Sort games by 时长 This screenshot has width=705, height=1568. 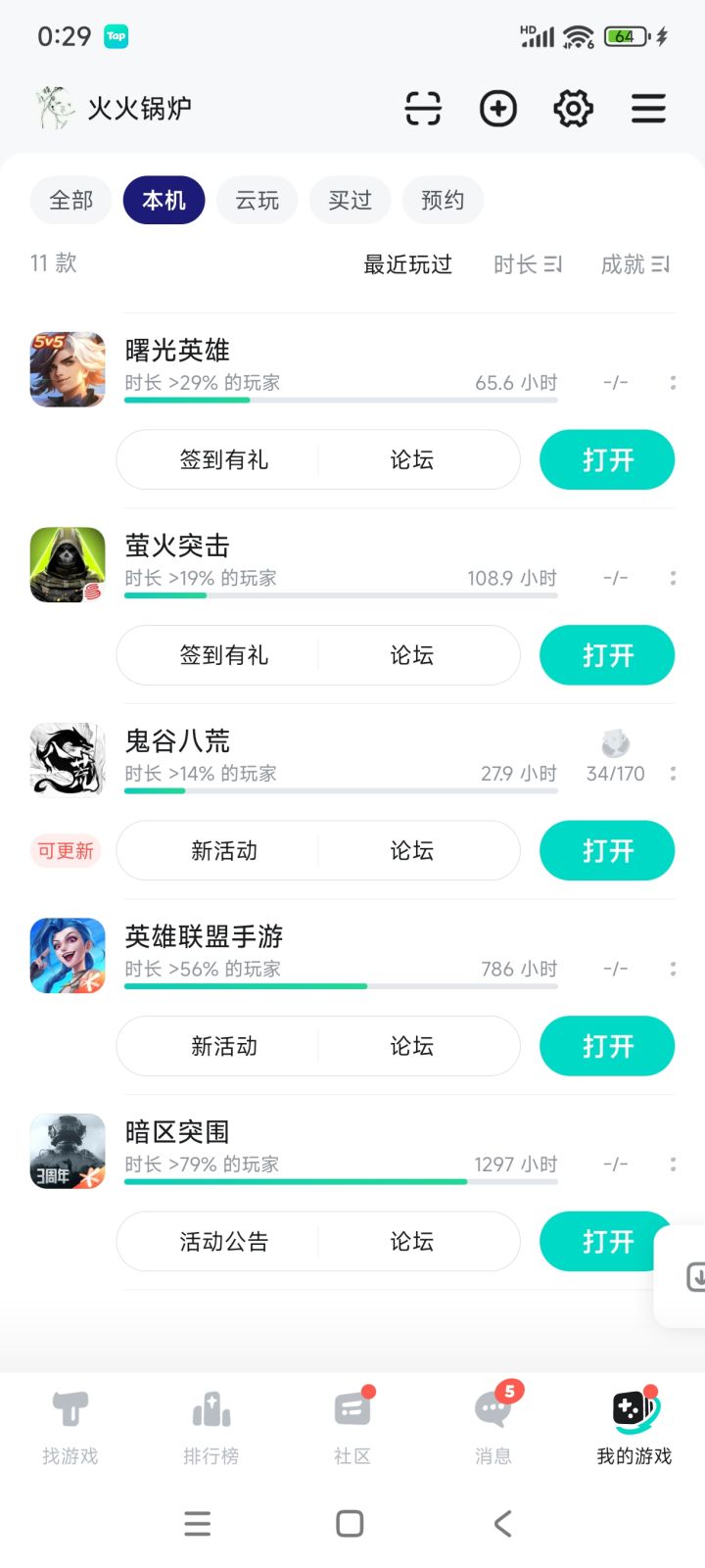point(527,264)
